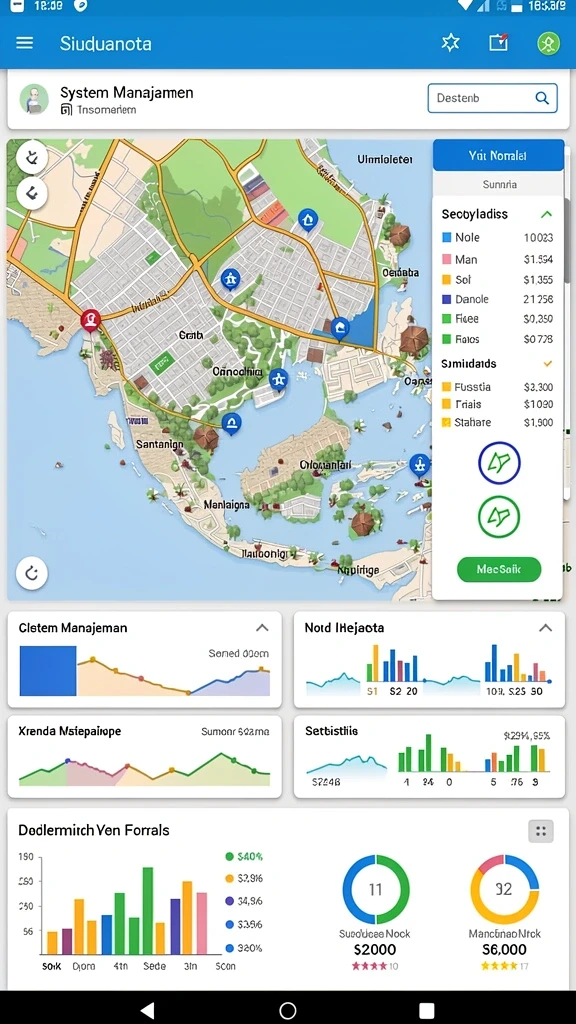Open the green profile icon in app bar
The image size is (576, 1024).
tap(548, 43)
